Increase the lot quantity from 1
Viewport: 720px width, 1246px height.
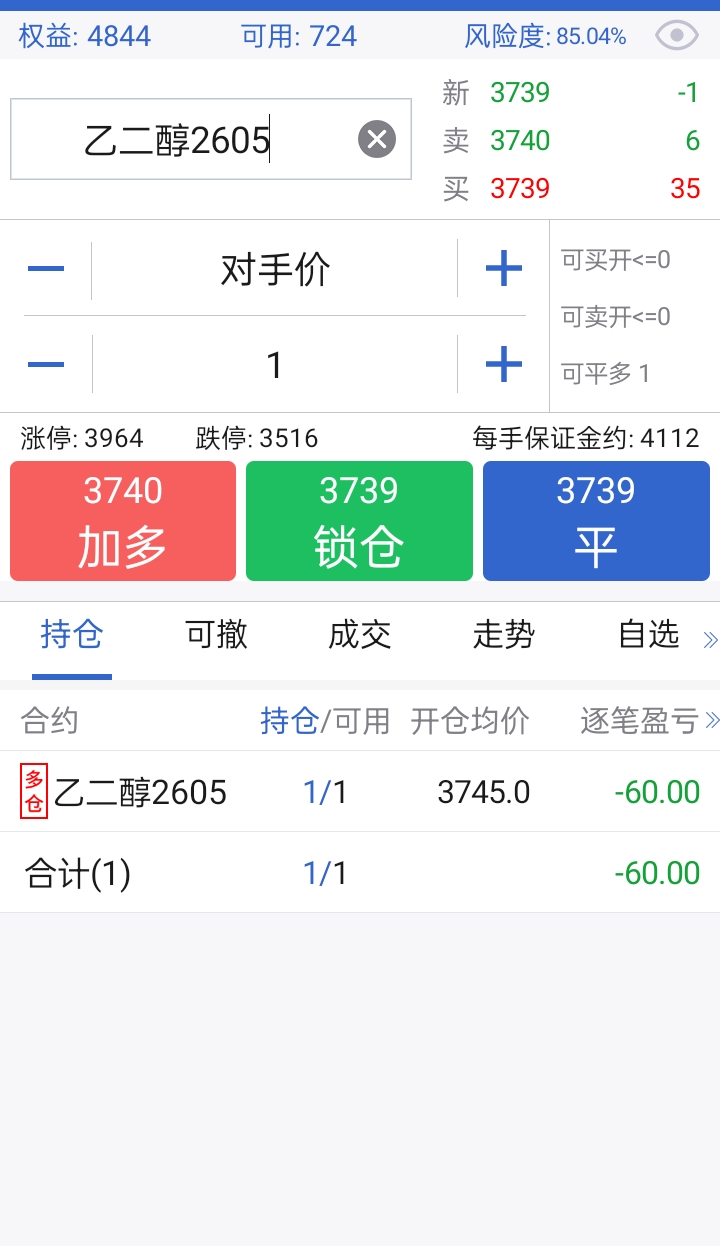[x=503, y=364]
